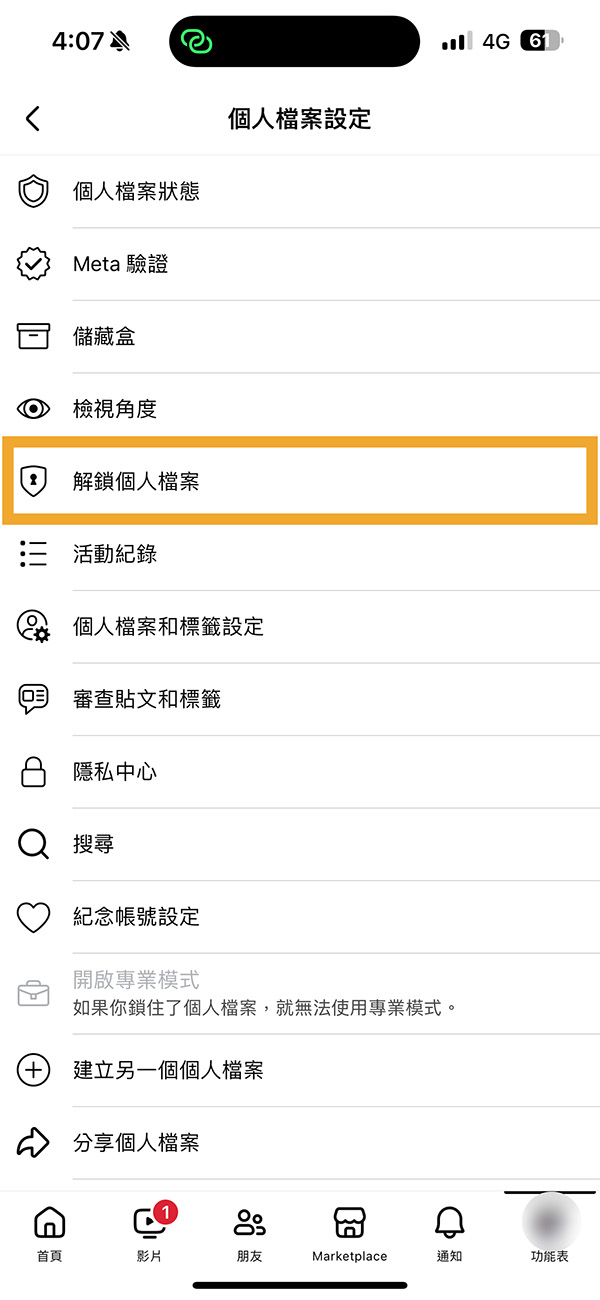Tap 分享個人檔案

click(x=300, y=1142)
